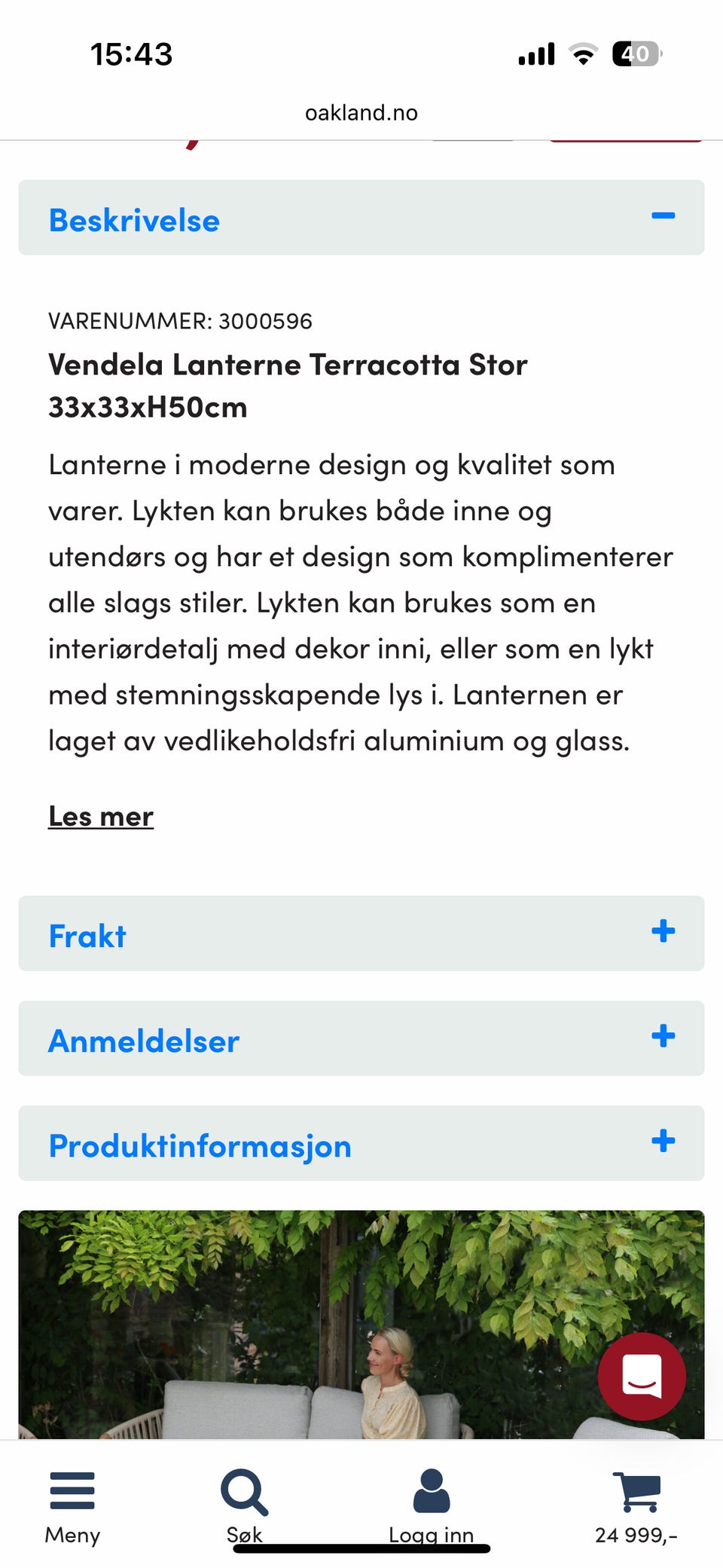Expand the Anmeldelser section

pyautogui.click(x=663, y=1038)
